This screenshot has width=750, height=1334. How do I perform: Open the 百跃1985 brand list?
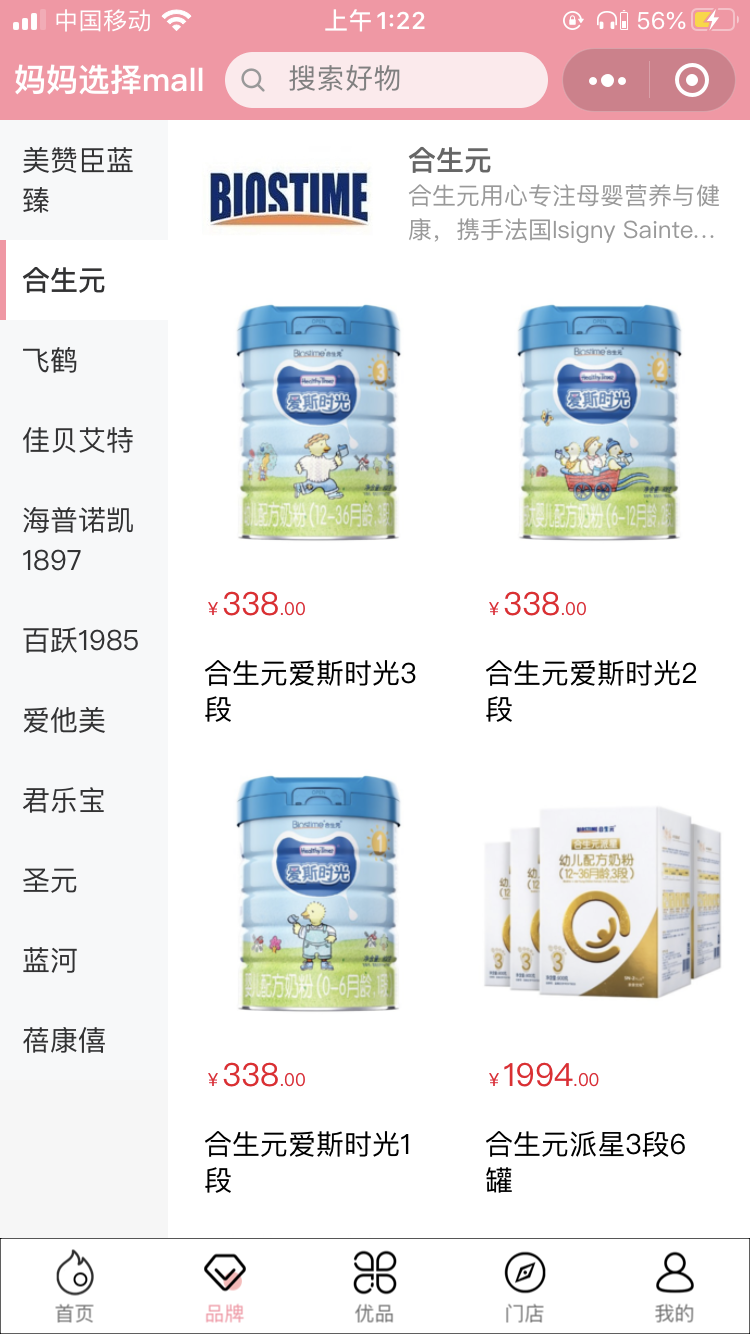pyautogui.click(x=84, y=640)
